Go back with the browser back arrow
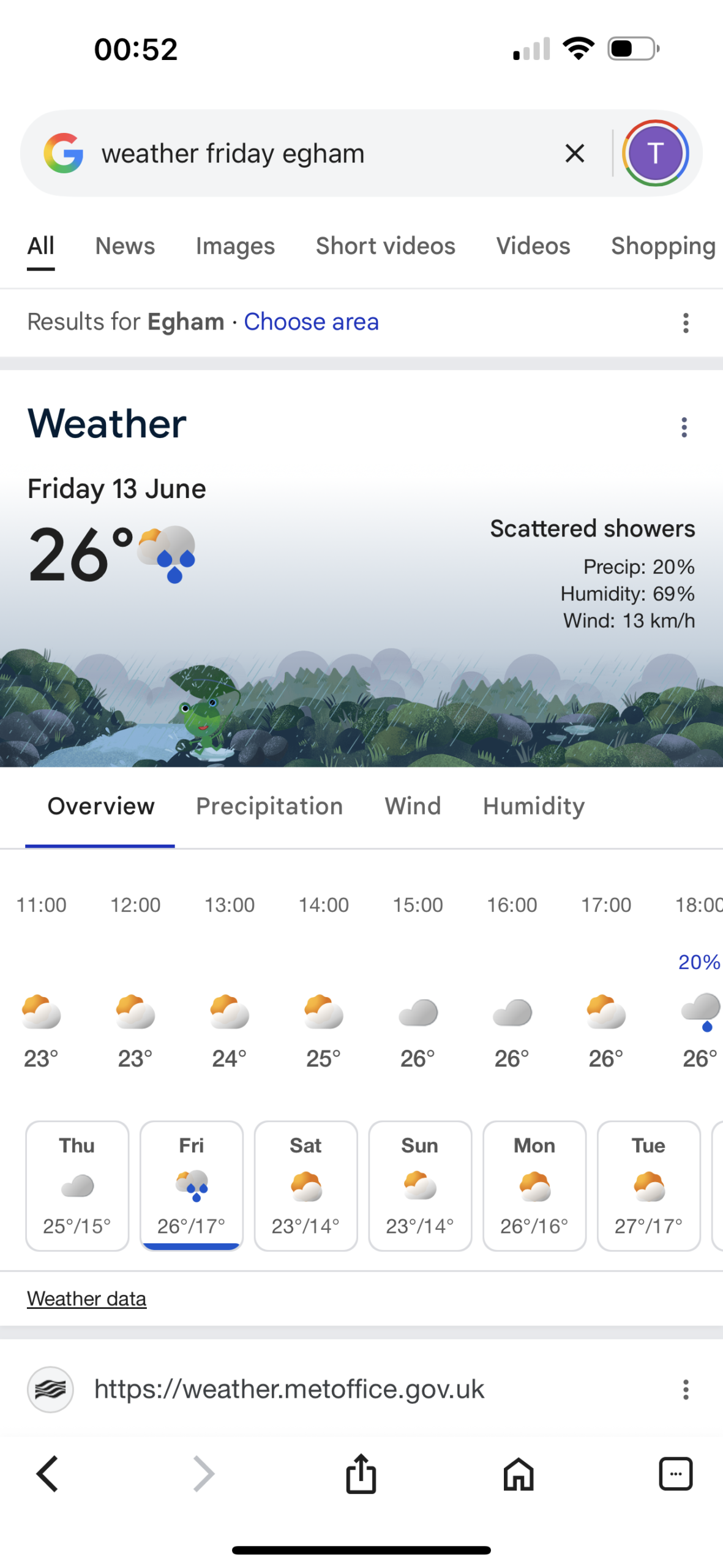Viewport: 723px width, 1568px height. pyautogui.click(x=47, y=1472)
